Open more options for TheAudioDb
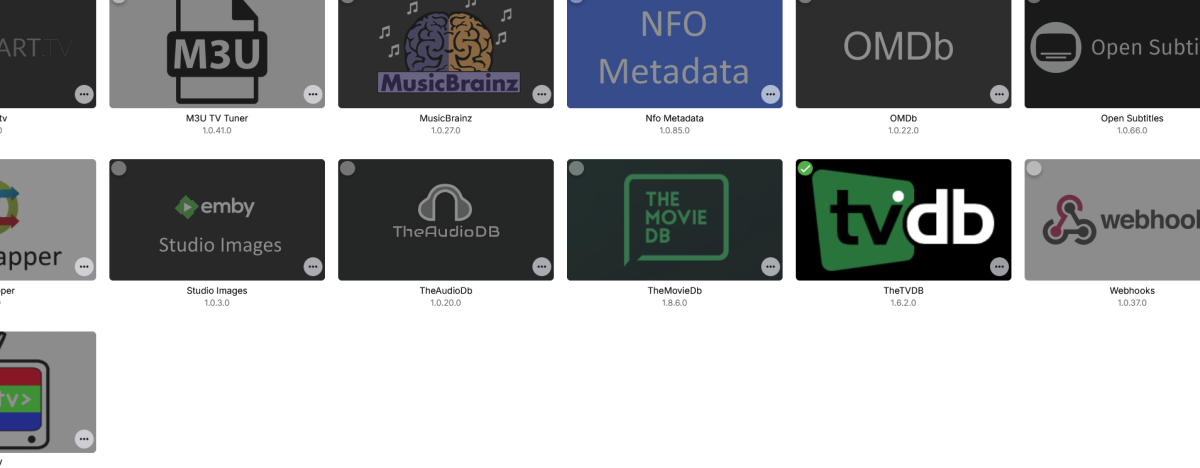 542,266
